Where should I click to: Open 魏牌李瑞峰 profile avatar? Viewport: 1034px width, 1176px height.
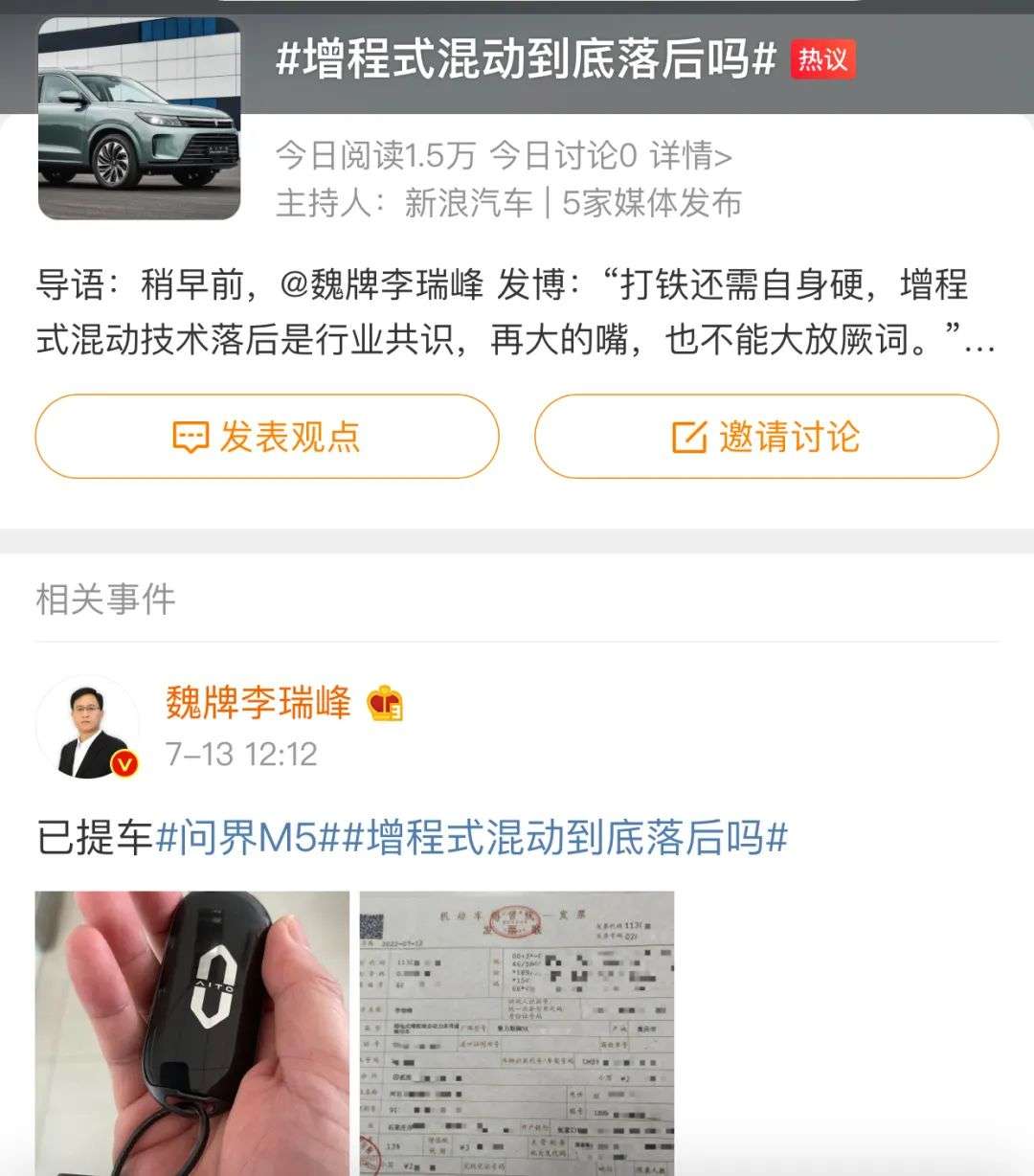click(88, 727)
